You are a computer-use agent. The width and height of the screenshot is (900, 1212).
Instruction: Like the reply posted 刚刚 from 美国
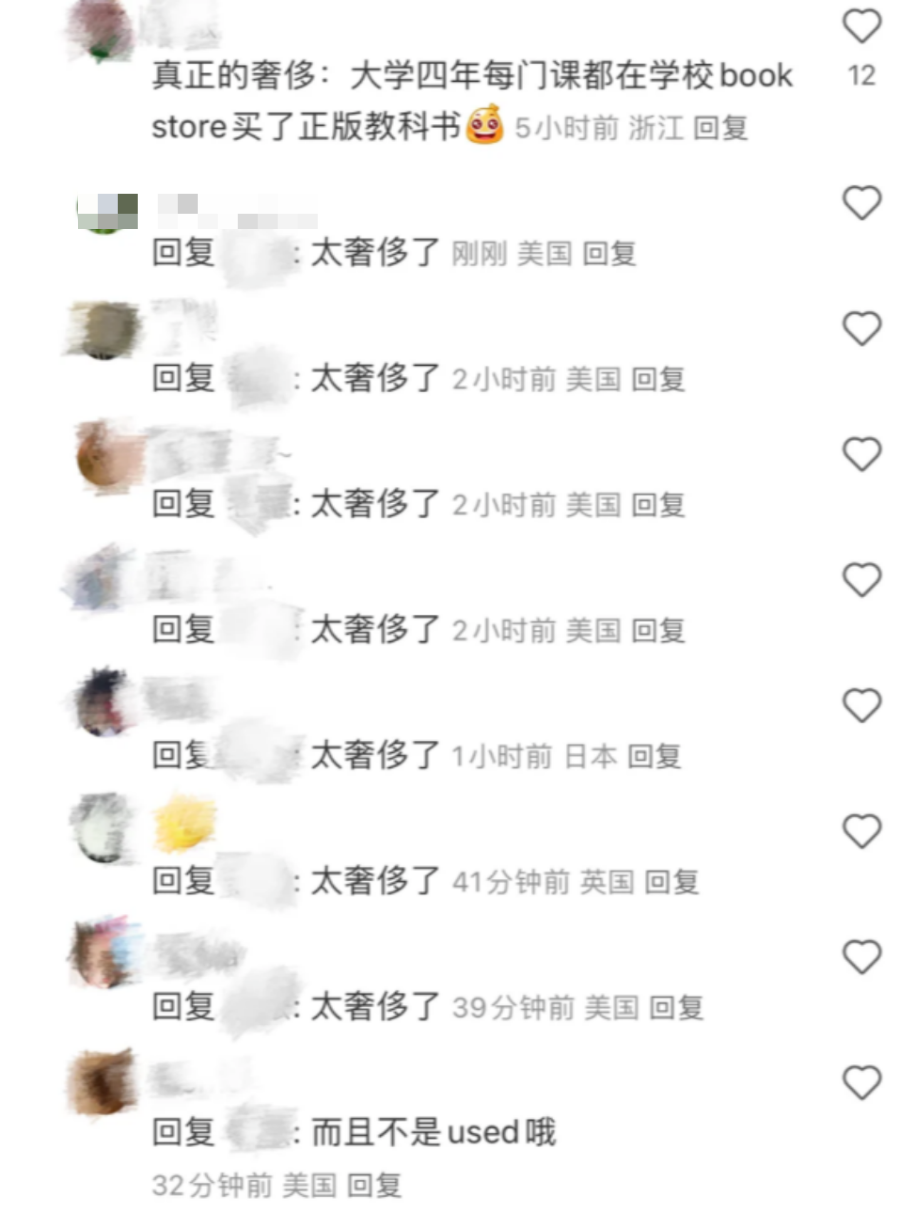coord(861,203)
